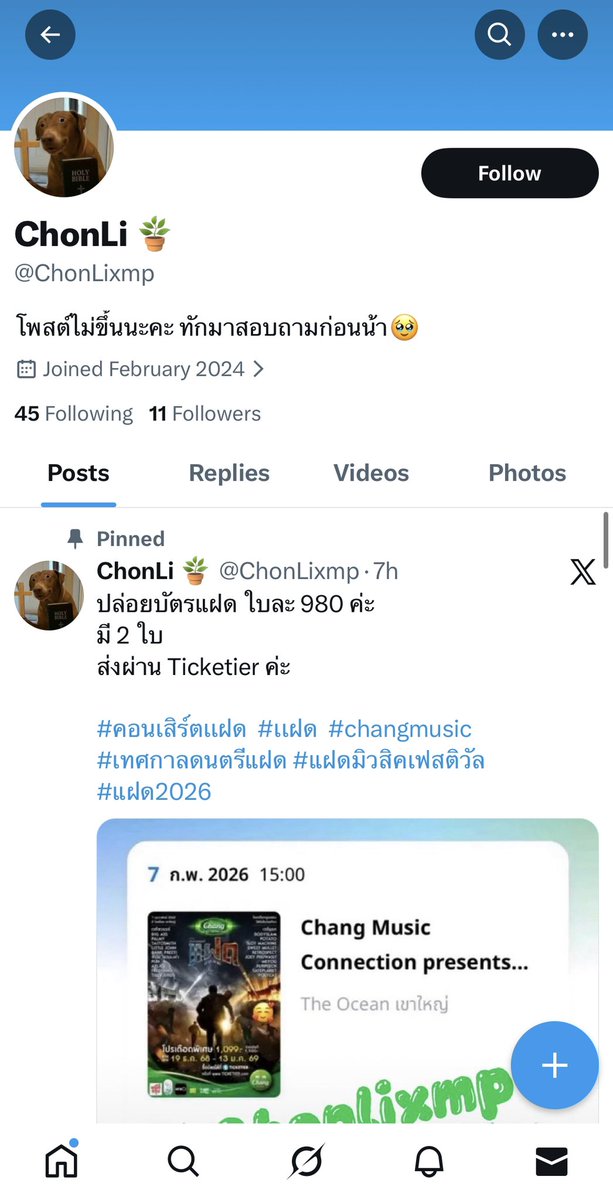The image size is (613, 1200).
Task: Go to the Home tab
Action: [61, 1161]
